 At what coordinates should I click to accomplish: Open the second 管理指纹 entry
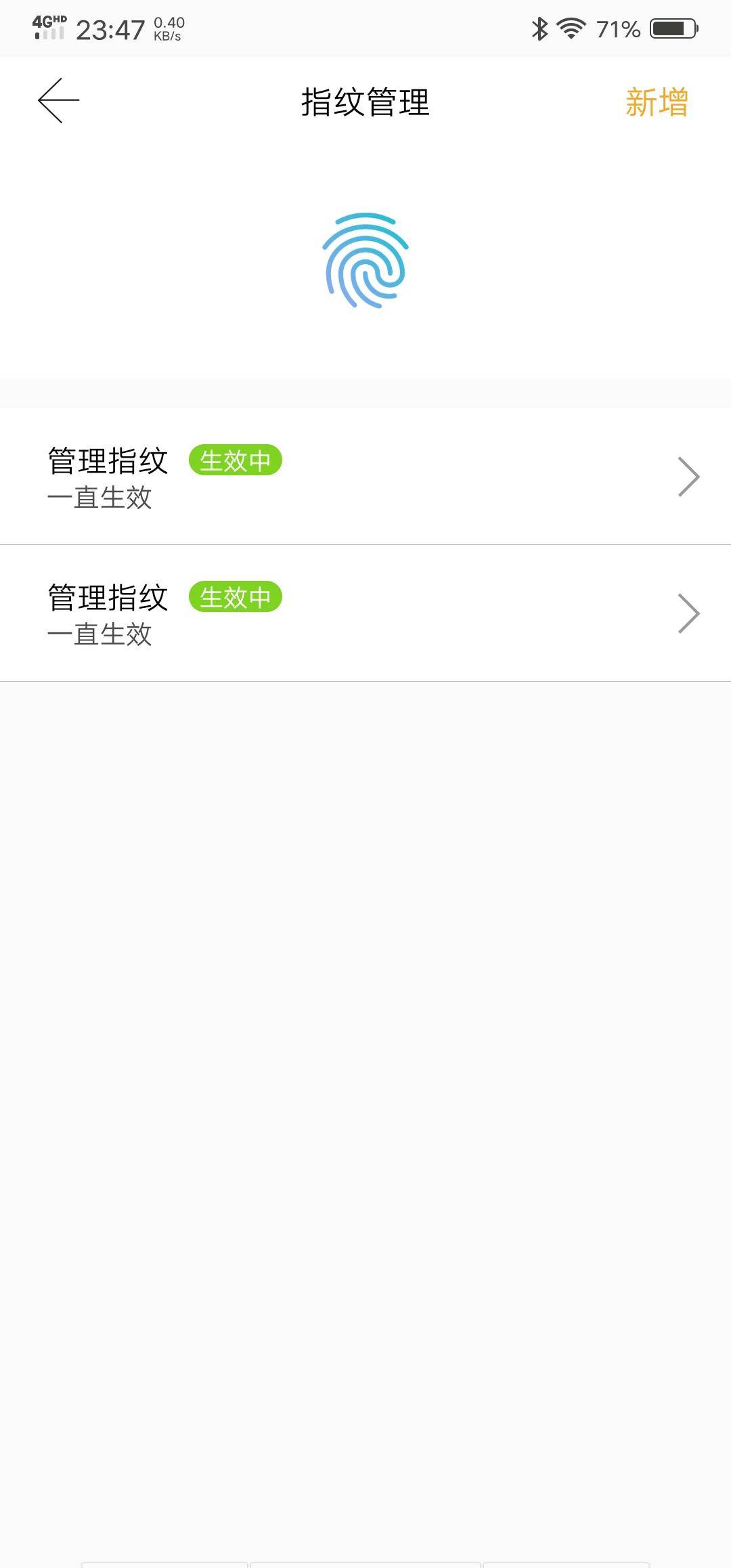(x=365, y=613)
